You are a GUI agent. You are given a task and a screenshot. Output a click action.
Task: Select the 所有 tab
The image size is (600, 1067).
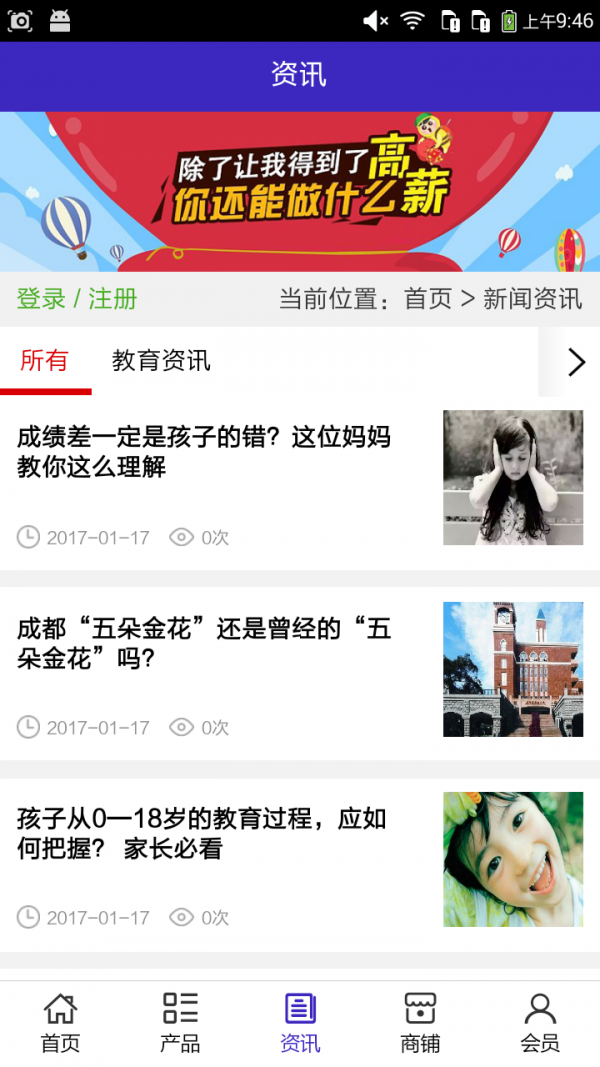(x=44, y=360)
